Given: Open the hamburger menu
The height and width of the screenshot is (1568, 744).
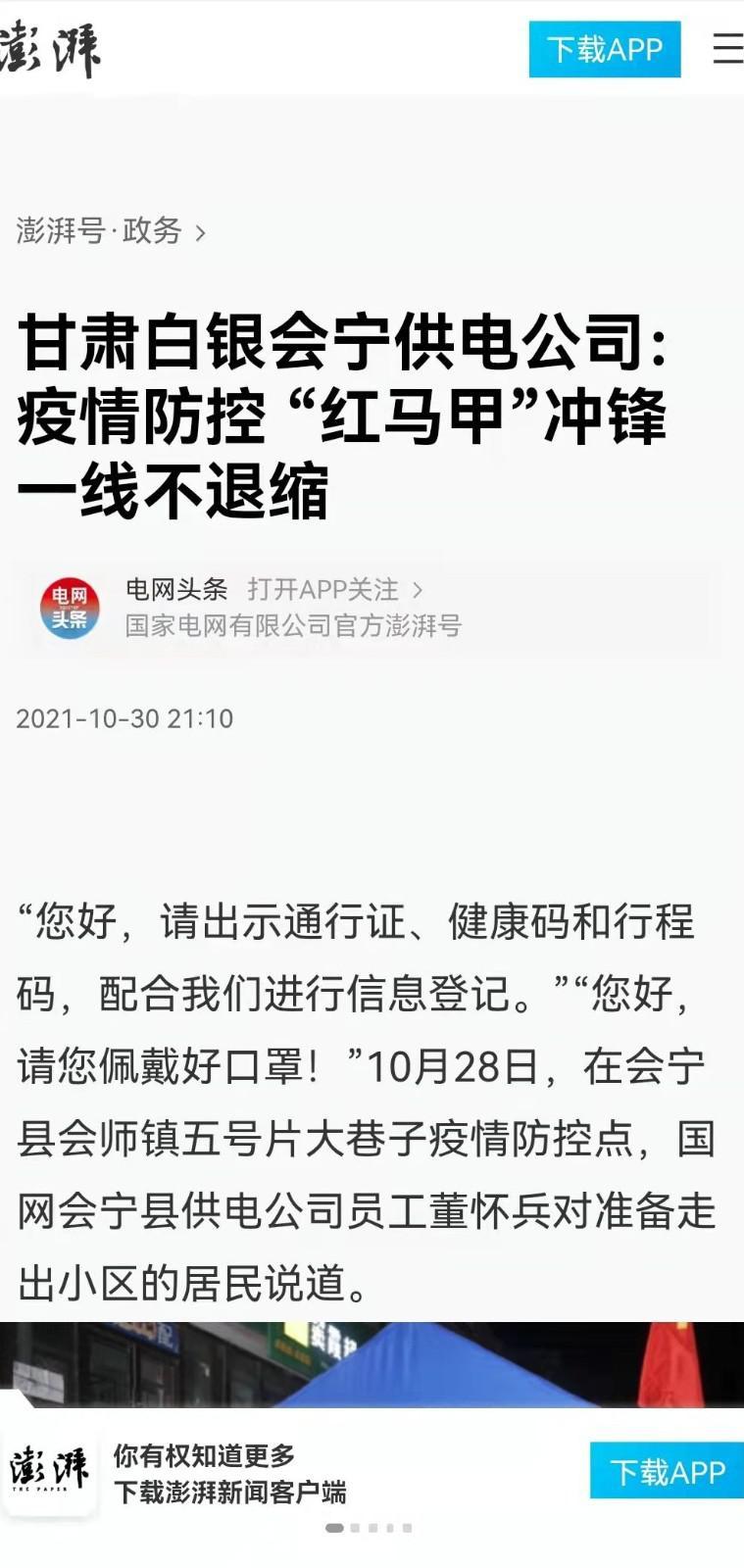Looking at the screenshot, I should click(x=727, y=48).
